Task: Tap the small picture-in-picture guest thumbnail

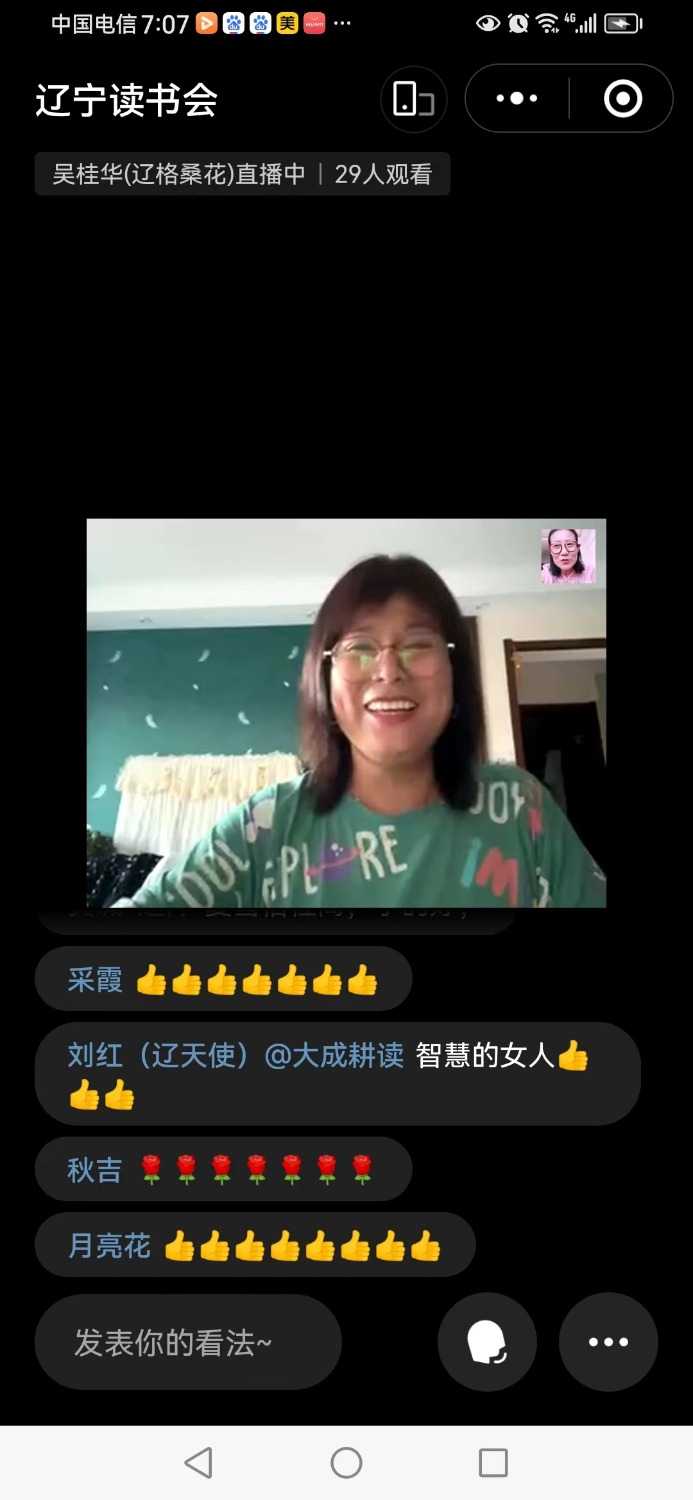Action: point(568,556)
